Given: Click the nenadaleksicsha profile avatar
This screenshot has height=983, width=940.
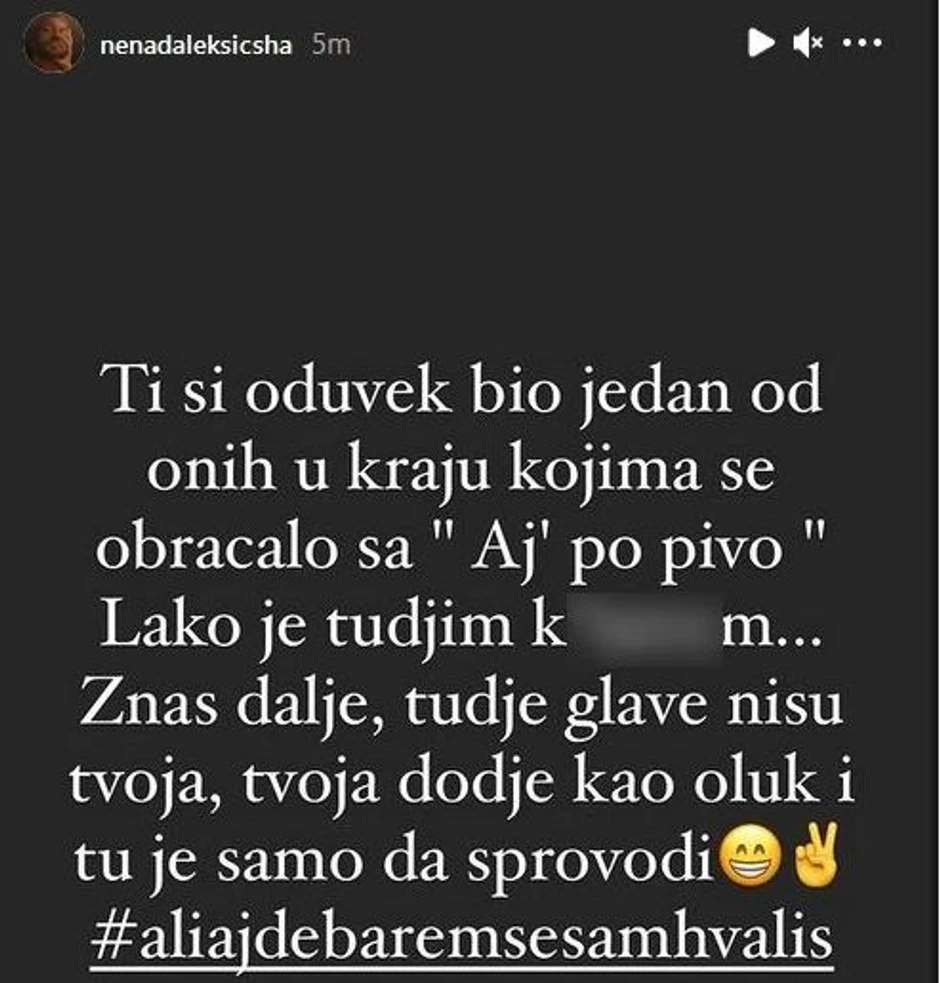Looking at the screenshot, I should [x=54, y=42].
